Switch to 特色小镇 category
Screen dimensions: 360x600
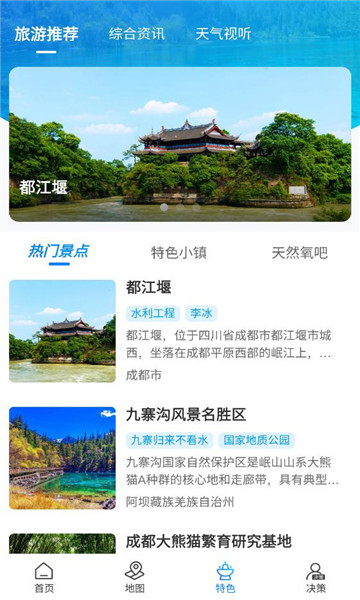tap(179, 253)
